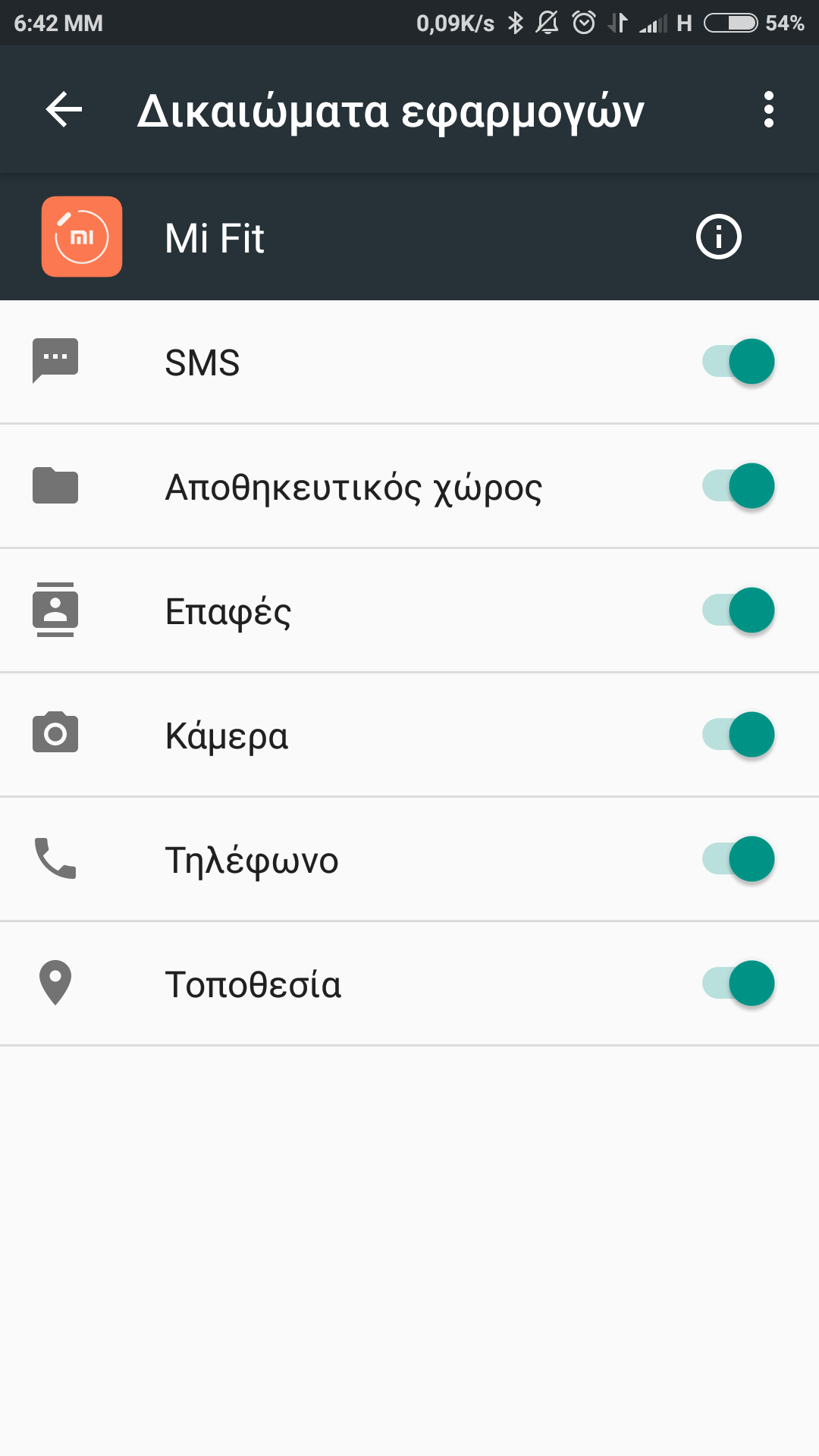Screen dimensions: 819x1456
Task: Turn off Τοποθεσία permission
Action: [x=739, y=984]
